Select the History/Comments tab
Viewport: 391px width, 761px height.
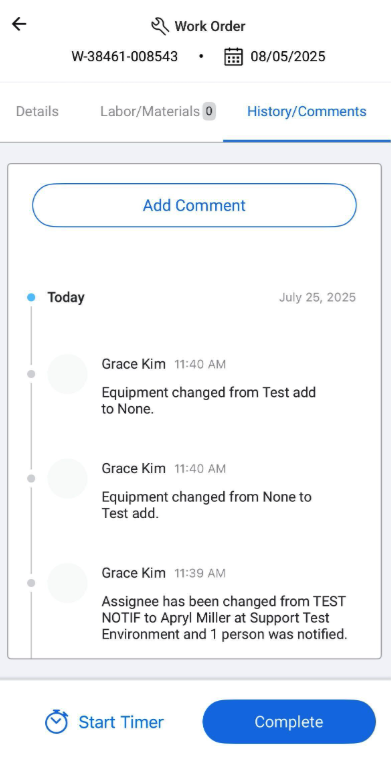click(x=307, y=112)
